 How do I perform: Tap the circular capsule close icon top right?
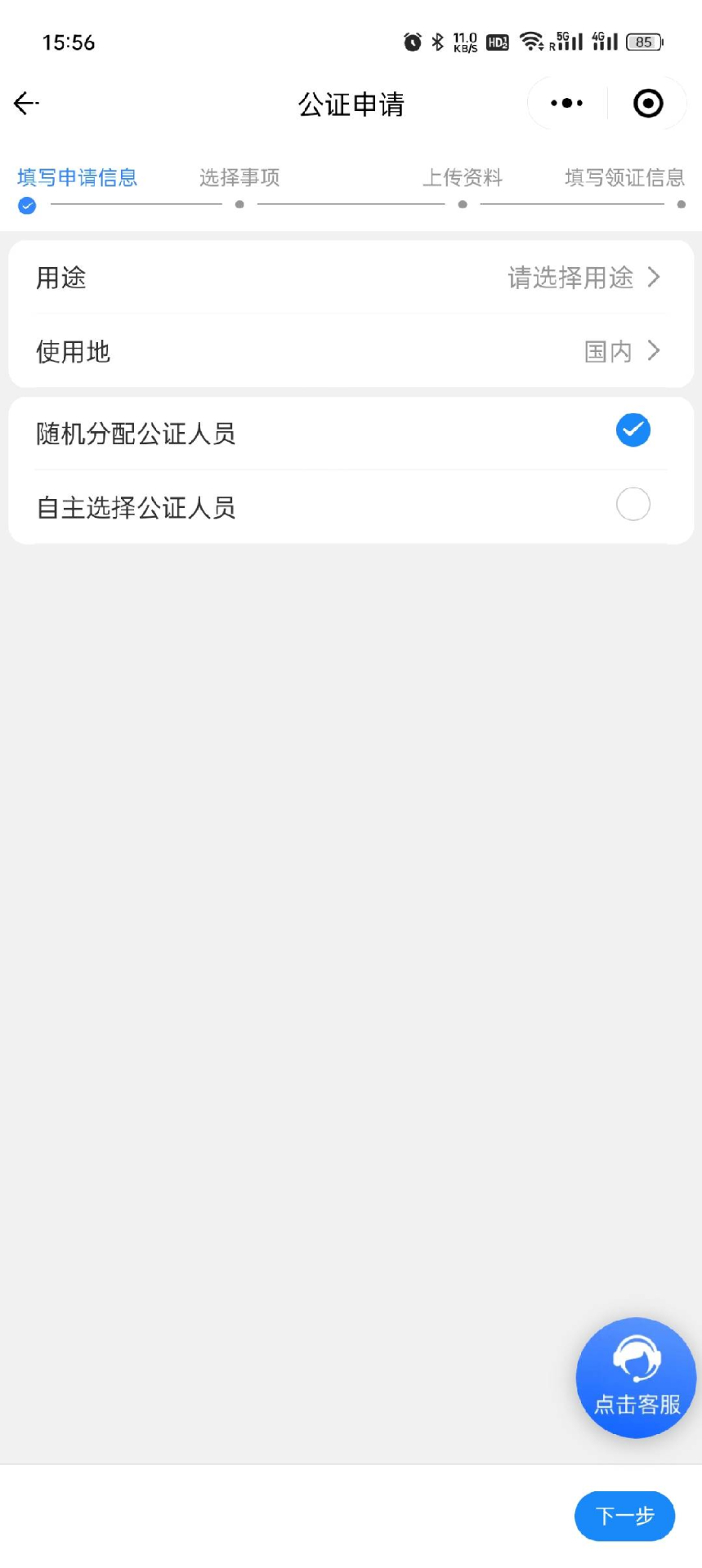648,103
